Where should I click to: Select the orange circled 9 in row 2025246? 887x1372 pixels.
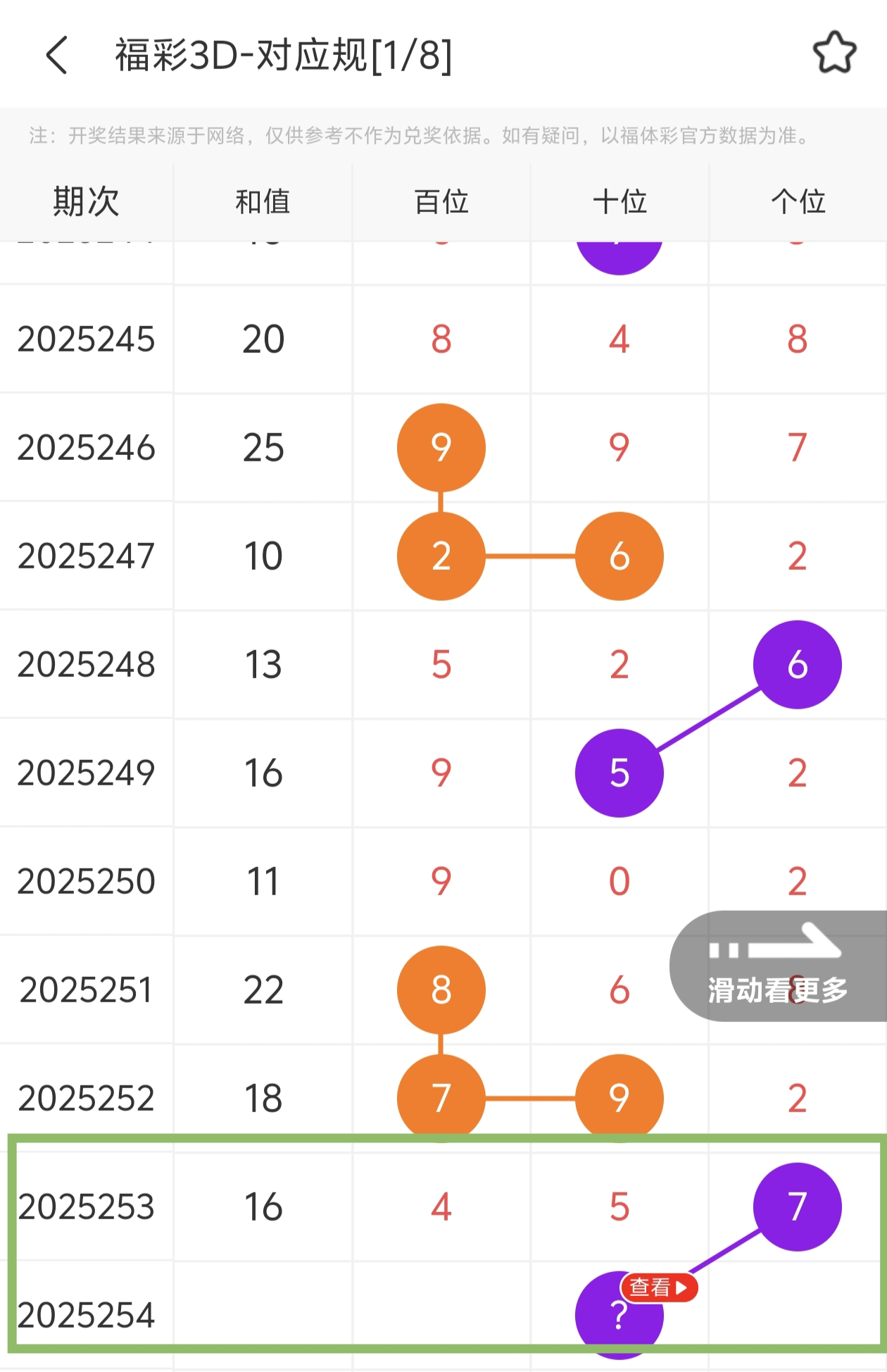click(x=441, y=447)
